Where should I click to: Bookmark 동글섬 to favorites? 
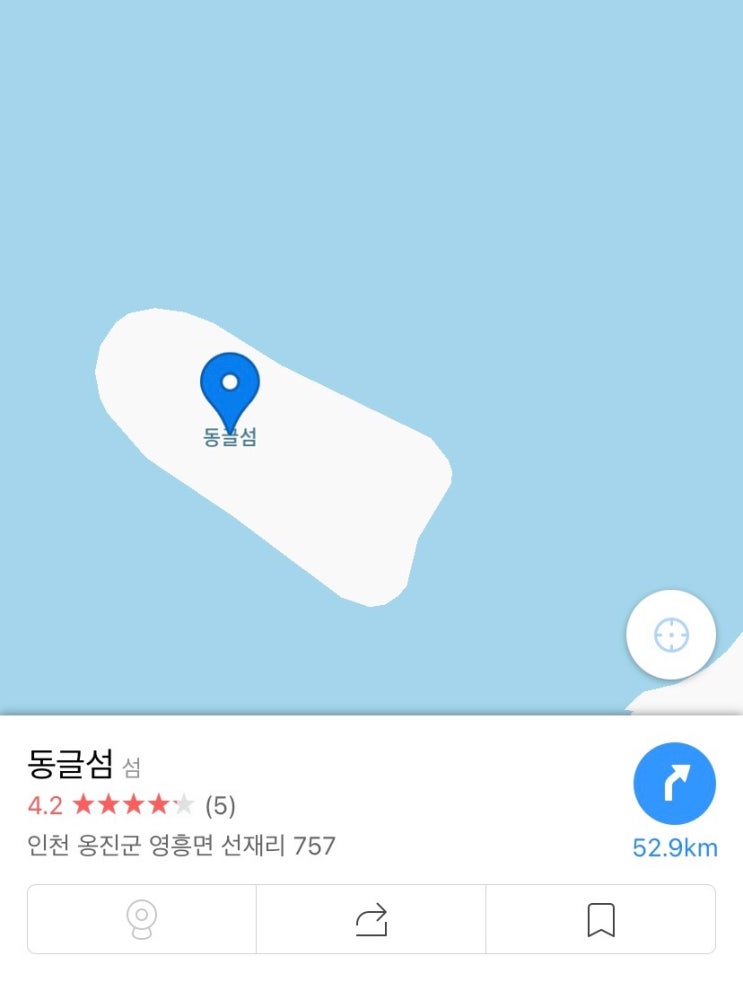[601, 919]
